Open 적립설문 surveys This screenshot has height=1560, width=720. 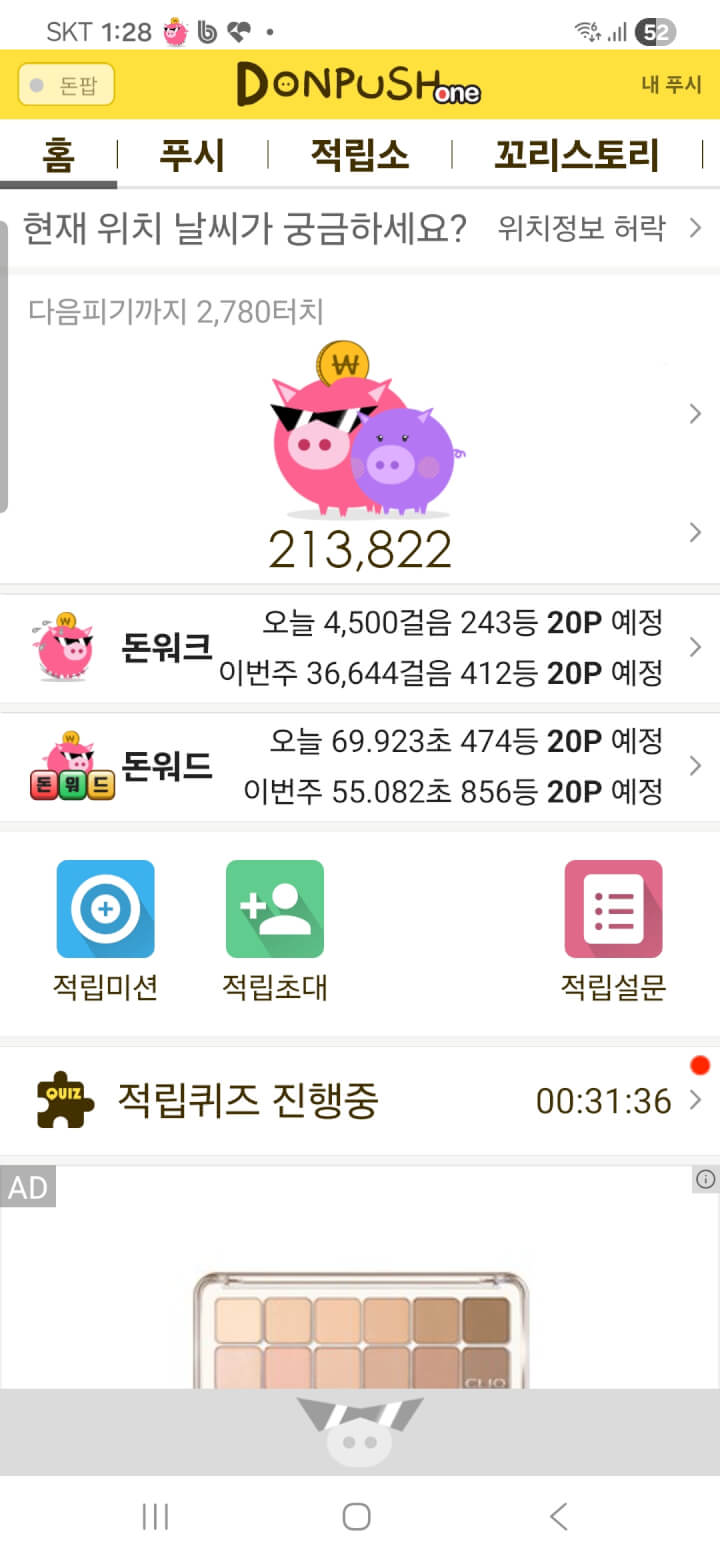[613, 930]
